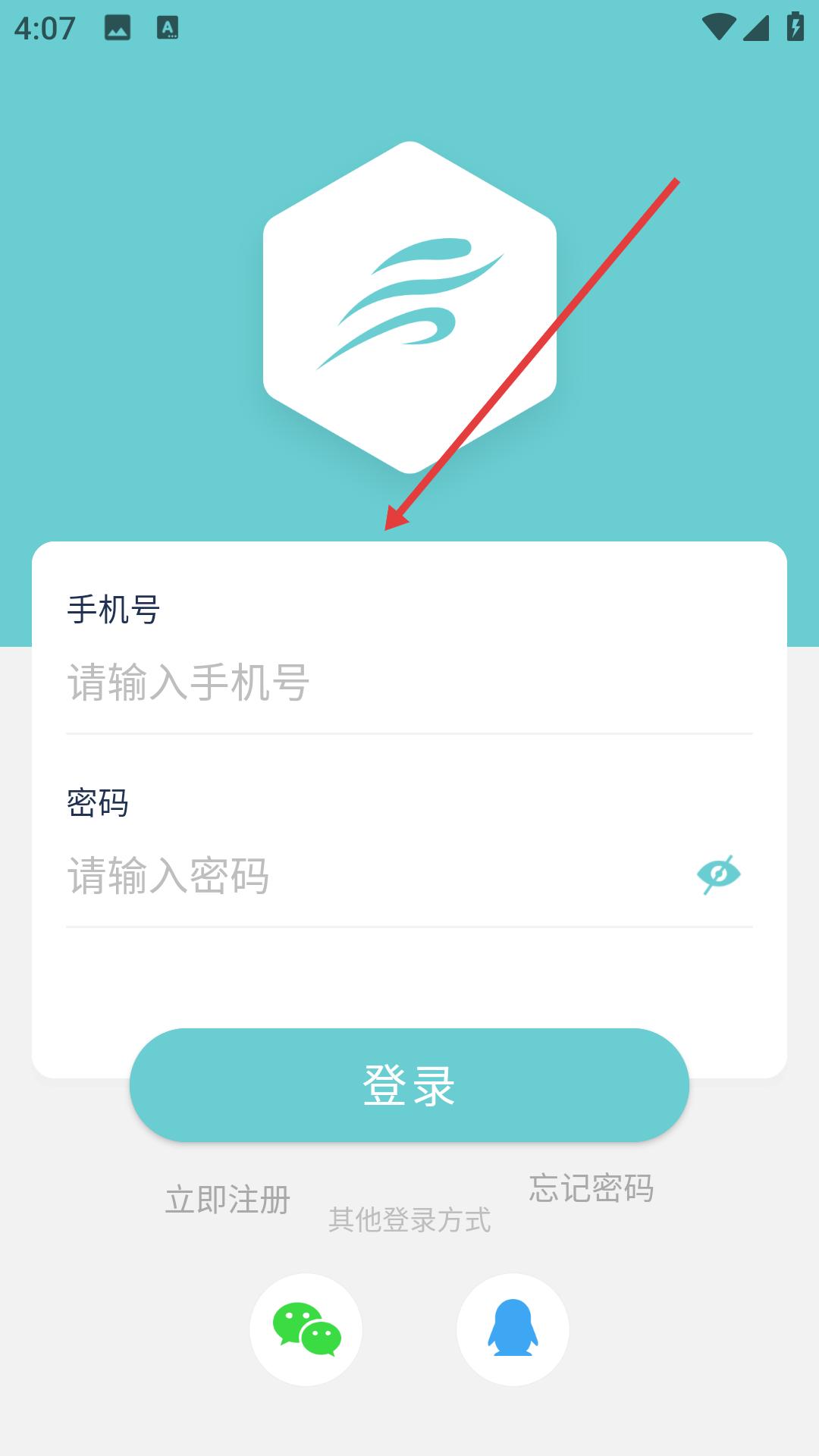Open 忘记密码 forgot password
Viewport: 819px width, 1456px height.
pyautogui.click(x=591, y=1188)
